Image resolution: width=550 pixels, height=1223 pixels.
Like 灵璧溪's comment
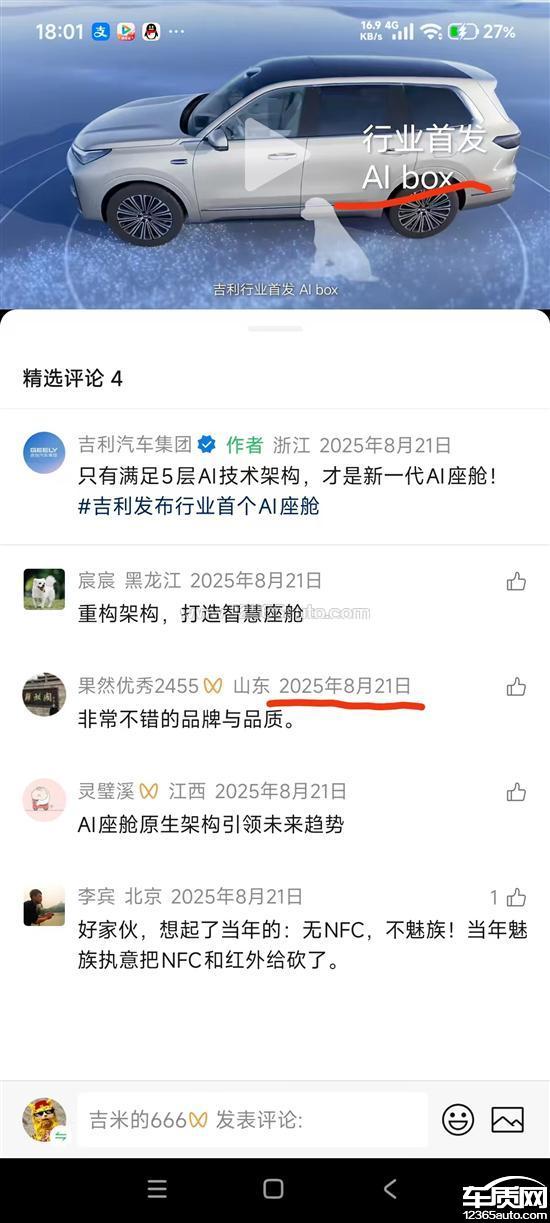[x=516, y=792]
